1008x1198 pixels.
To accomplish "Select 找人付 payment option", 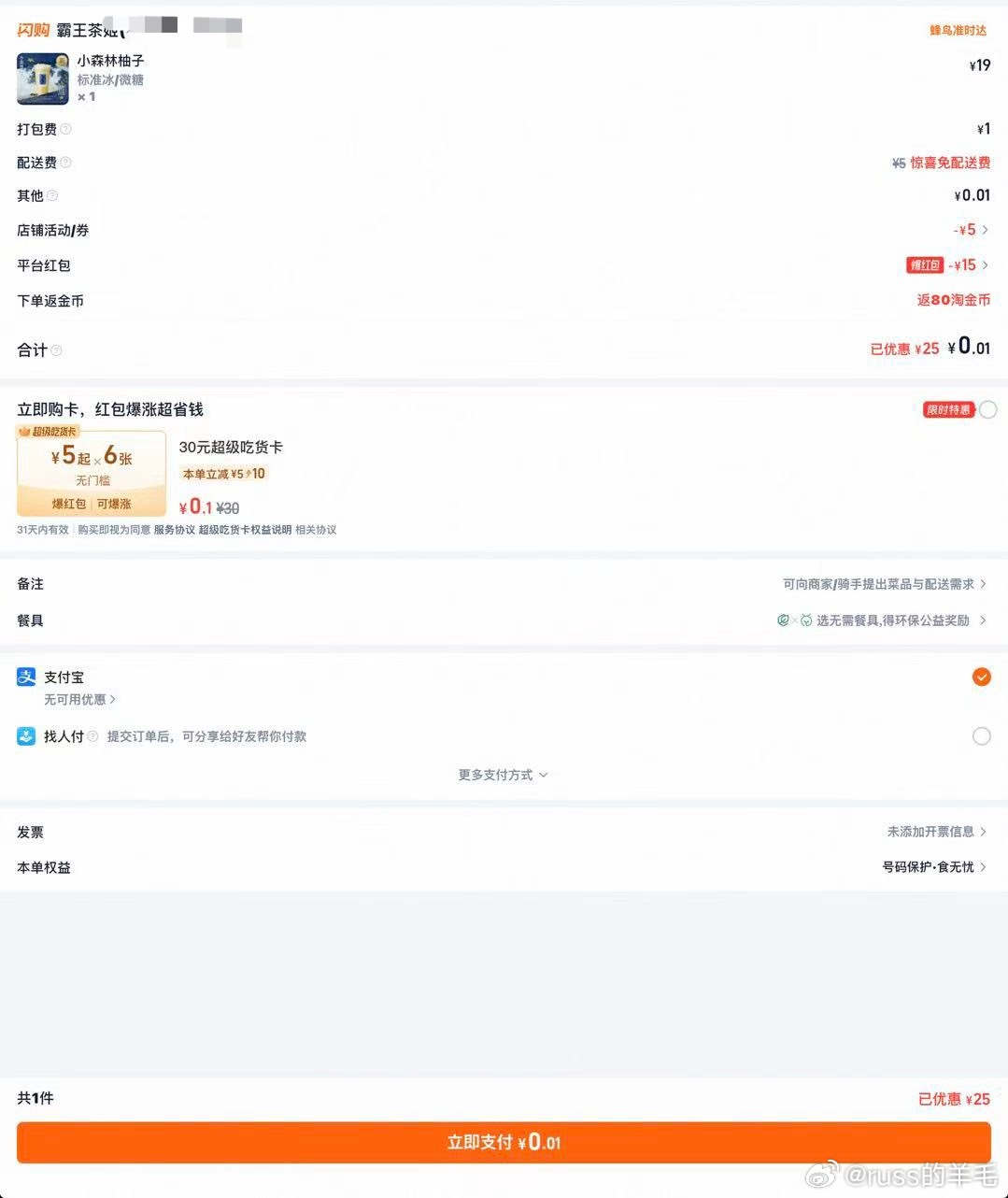I will click(981, 736).
